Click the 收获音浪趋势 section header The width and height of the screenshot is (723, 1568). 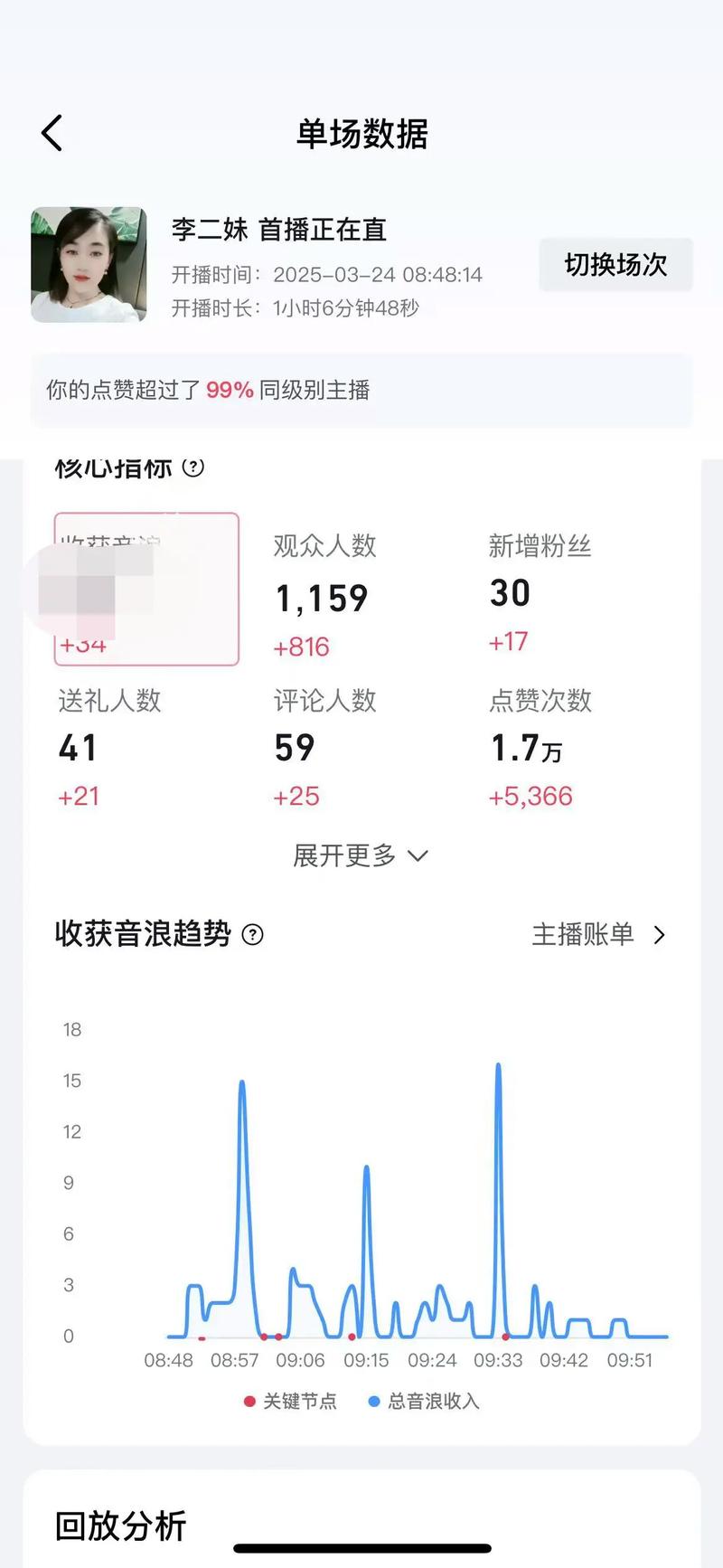[145, 934]
